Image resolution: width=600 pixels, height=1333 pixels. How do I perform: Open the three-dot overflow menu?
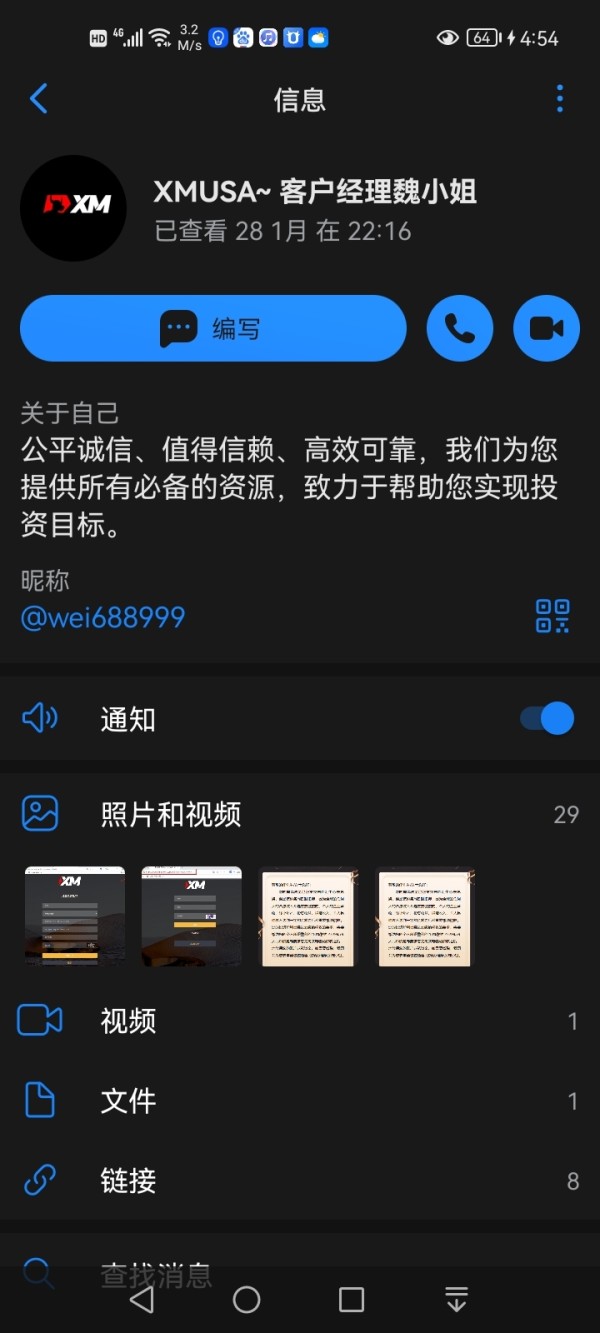tap(559, 98)
